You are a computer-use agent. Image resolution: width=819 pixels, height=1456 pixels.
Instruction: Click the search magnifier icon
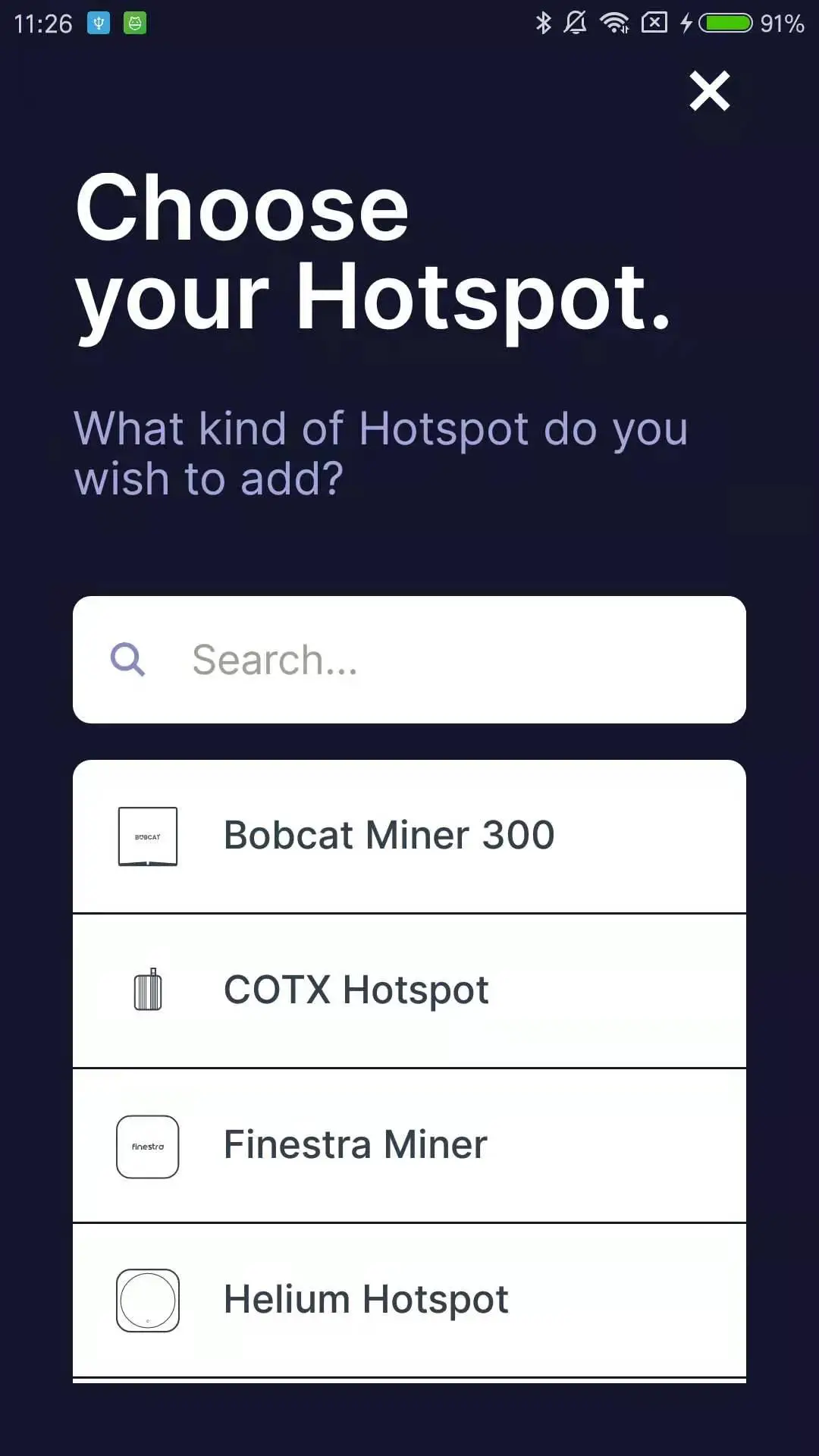pos(127,659)
